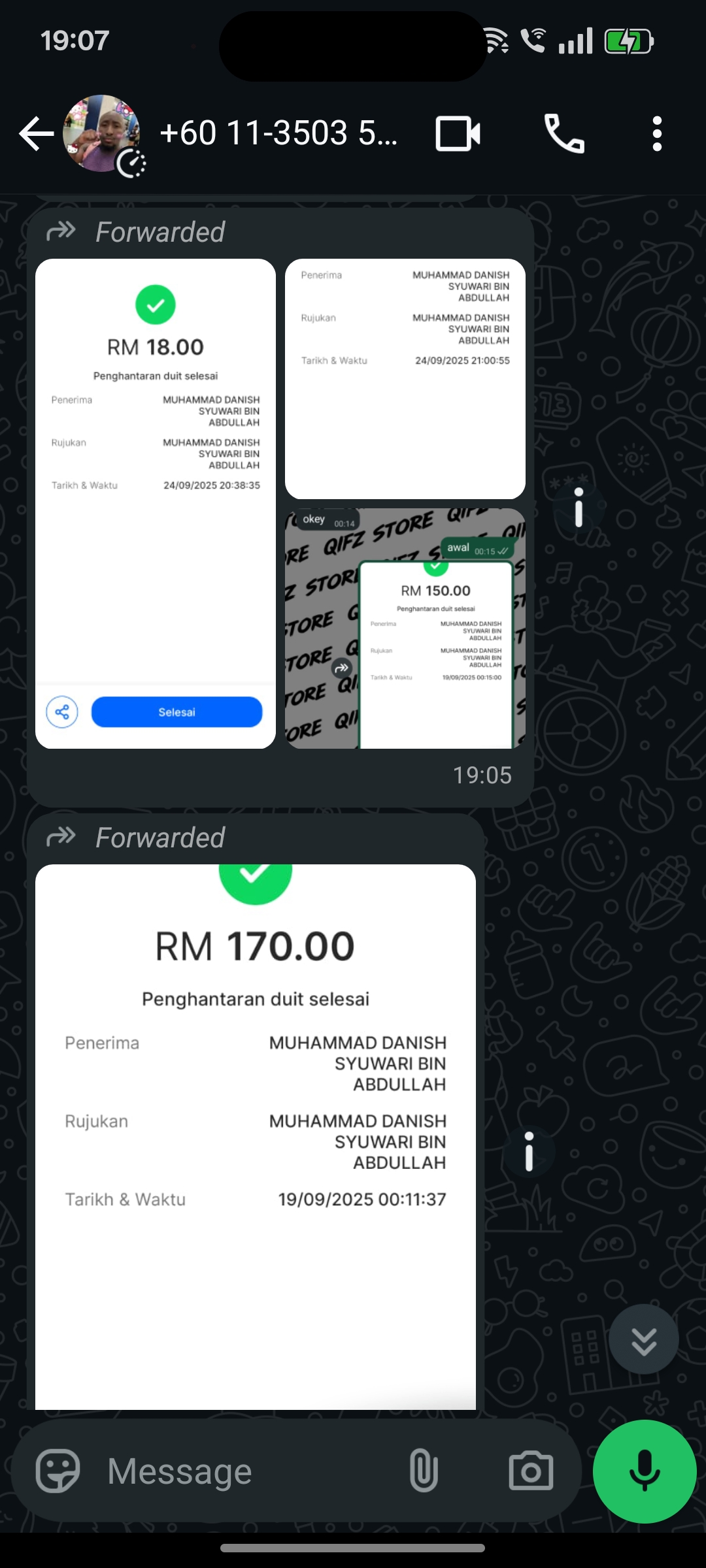
Task: Open the camera from the message bar
Action: coord(531,1471)
